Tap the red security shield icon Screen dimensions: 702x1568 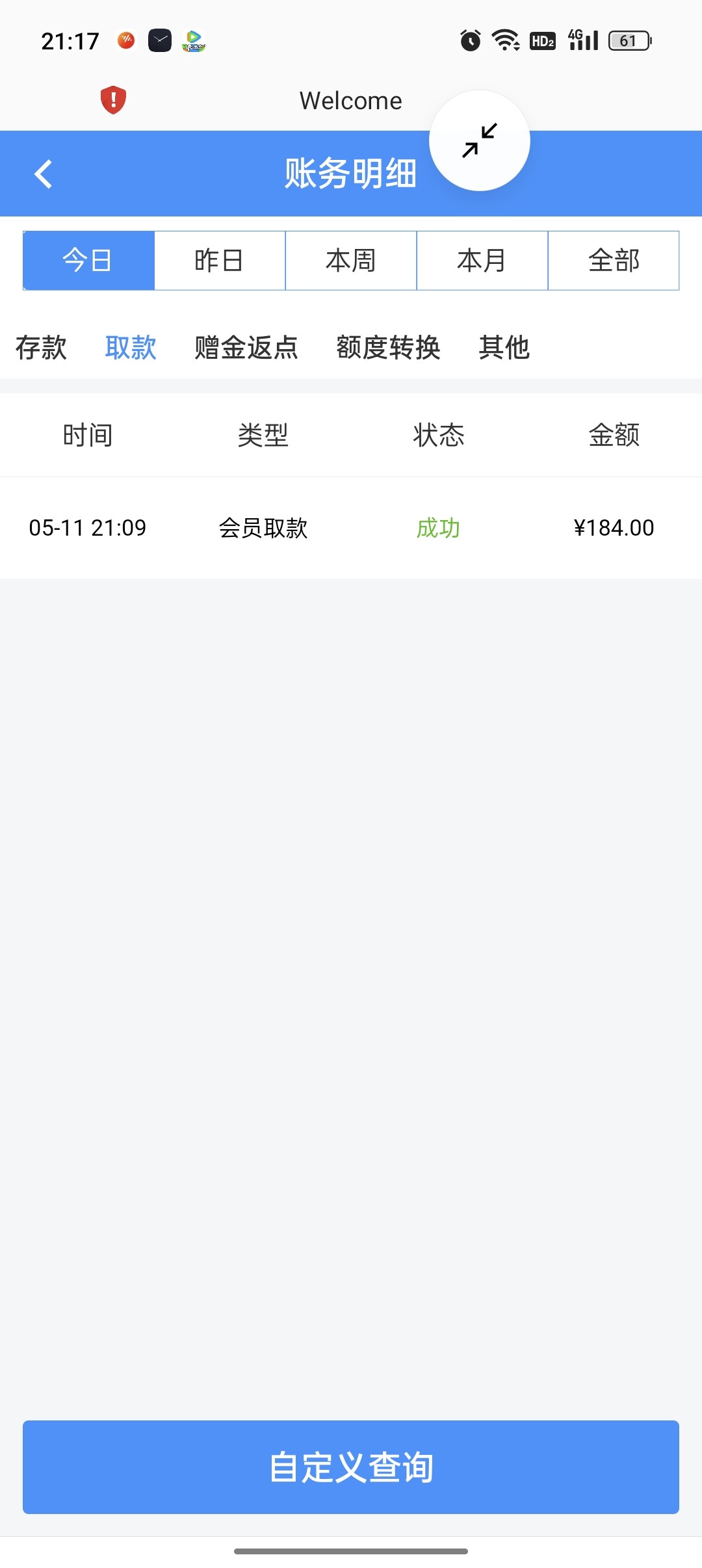click(113, 100)
